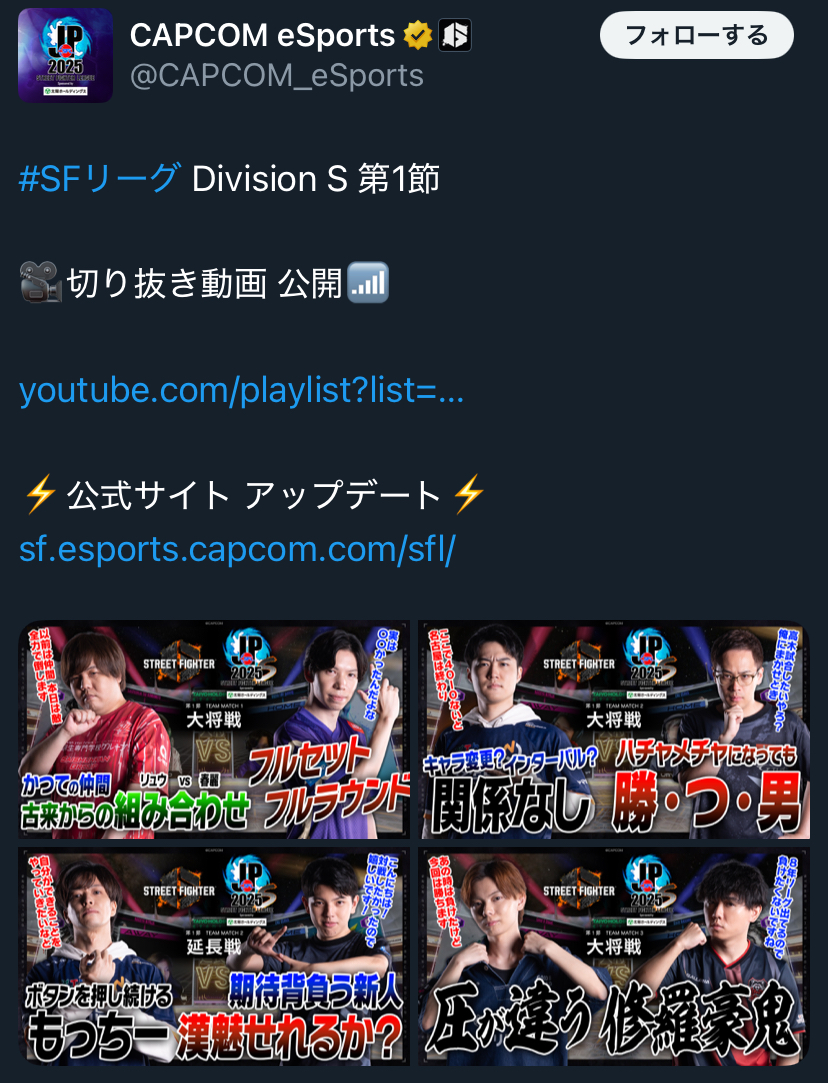The height and width of the screenshot is (1083, 828).
Task: Tap the フォローする follow button
Action: pyautogui.click(x=696, y=37)
